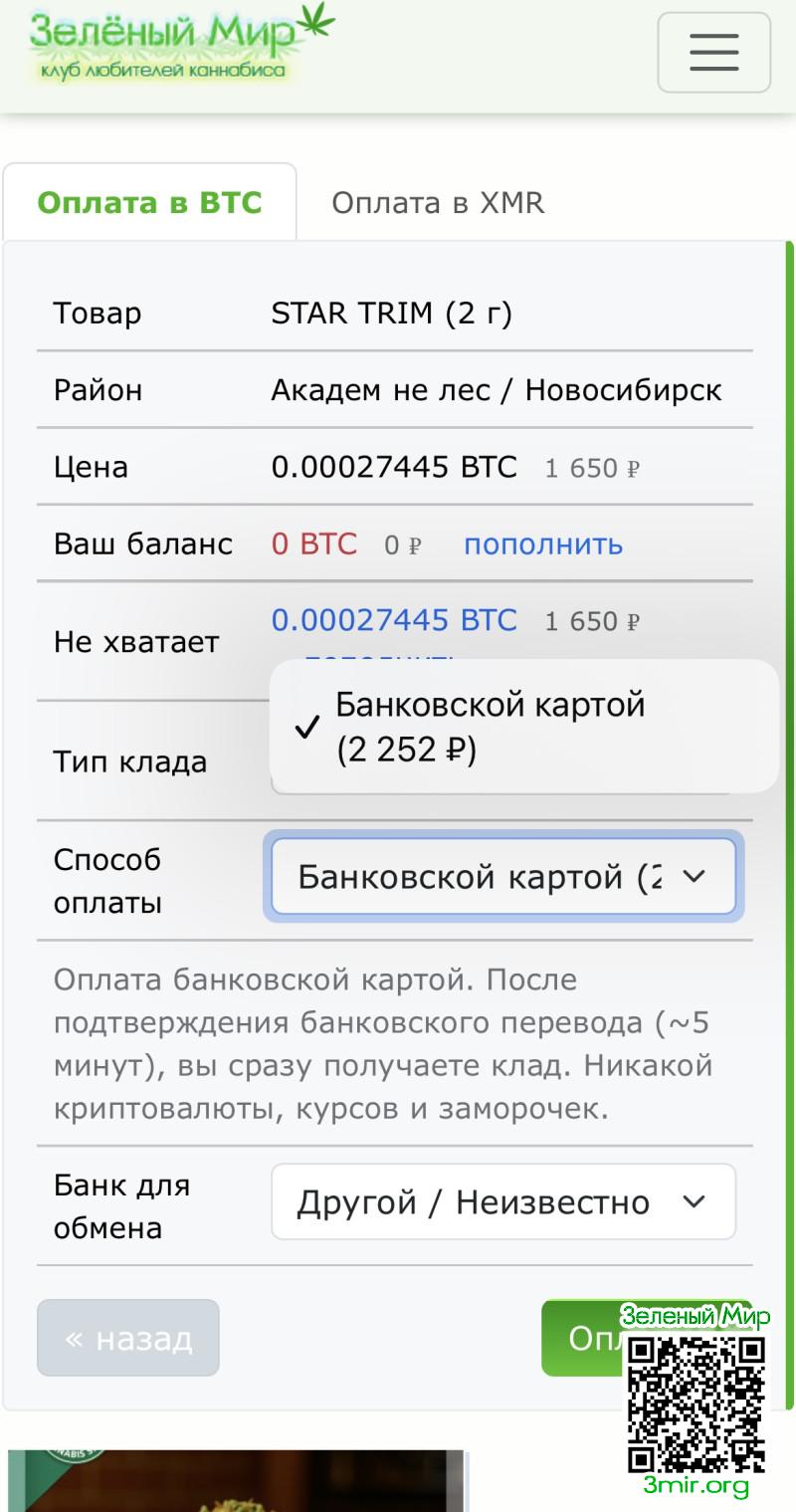The image size is (796, 1512).
Task: Select the Оплата в BTC tab
Action: pyautogui.click(x=149, y=203)
